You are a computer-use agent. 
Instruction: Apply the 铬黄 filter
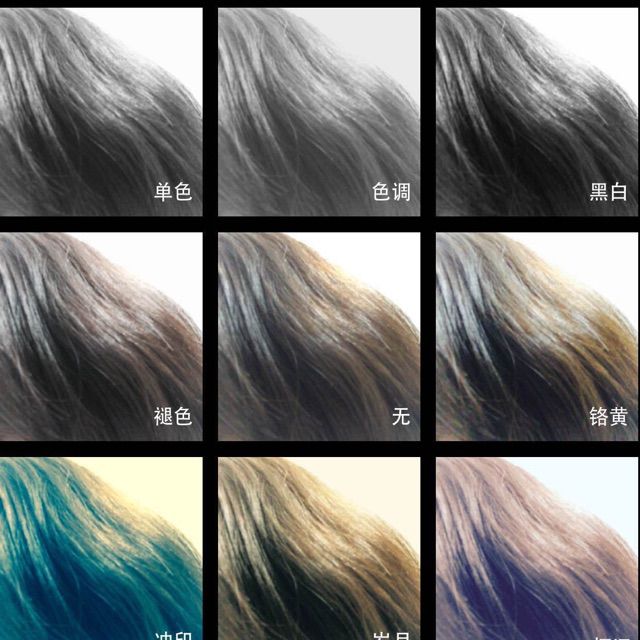click(x=537, y=335)
